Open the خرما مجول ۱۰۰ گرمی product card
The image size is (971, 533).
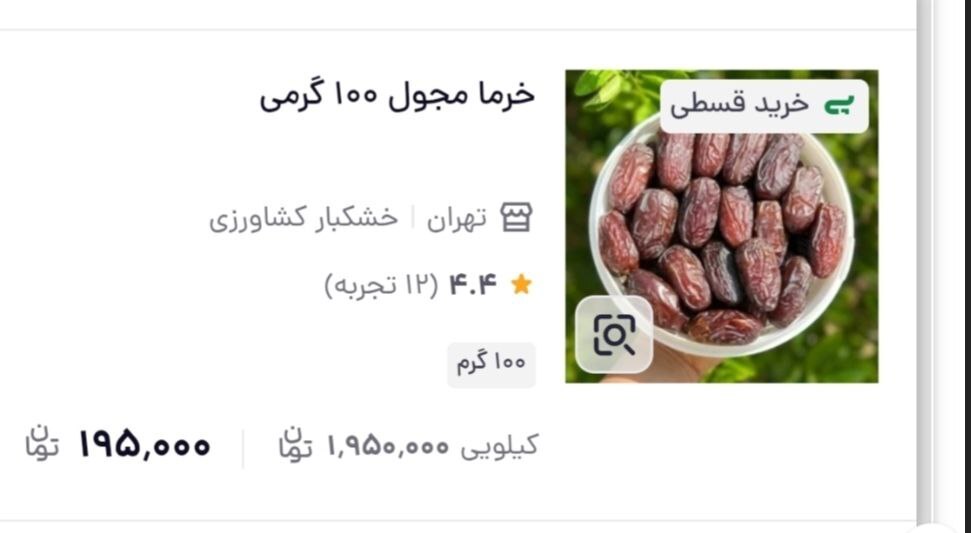(x=398, y=96)
